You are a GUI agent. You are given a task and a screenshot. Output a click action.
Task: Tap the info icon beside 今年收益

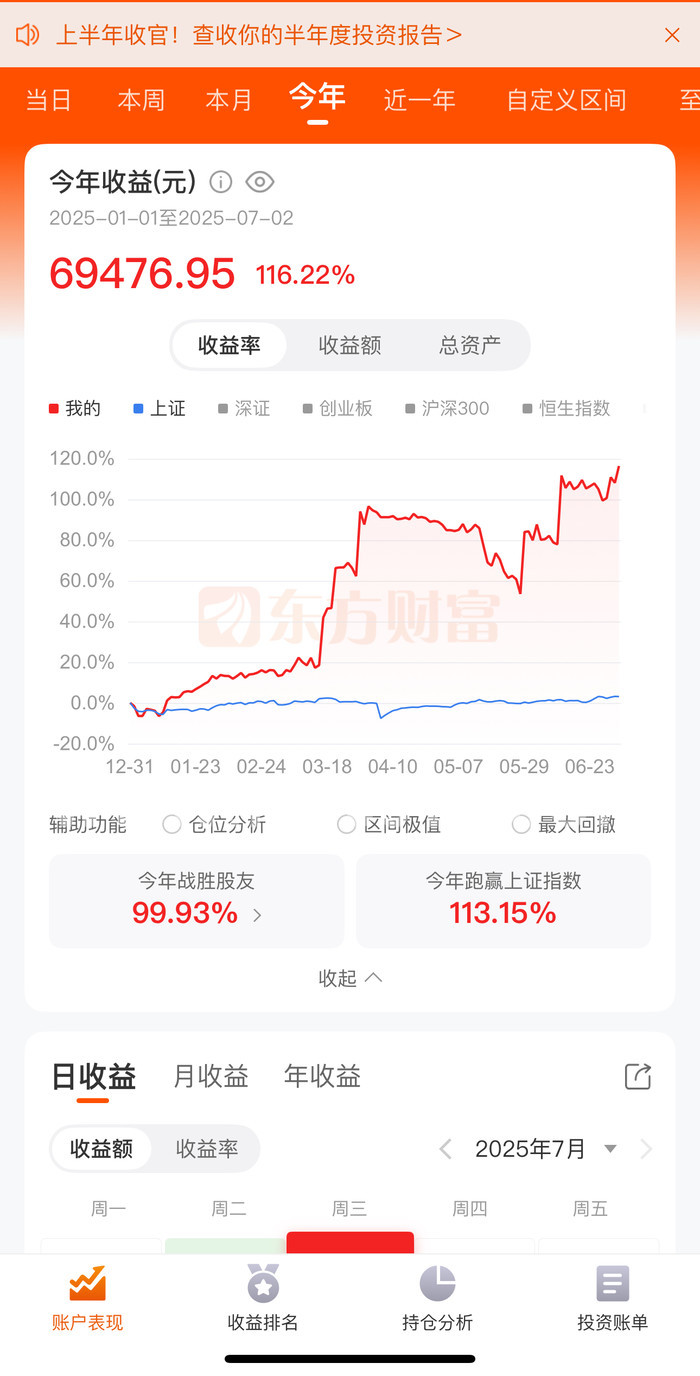point(221,182)
